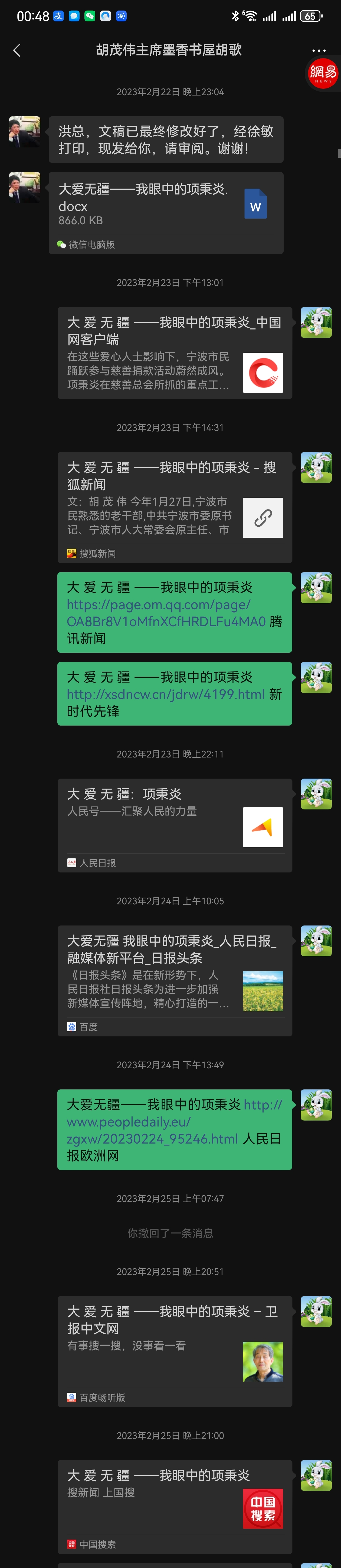Go back from the chat
The width and height of the screenshot is (341, 1568).
pos(17,51)
